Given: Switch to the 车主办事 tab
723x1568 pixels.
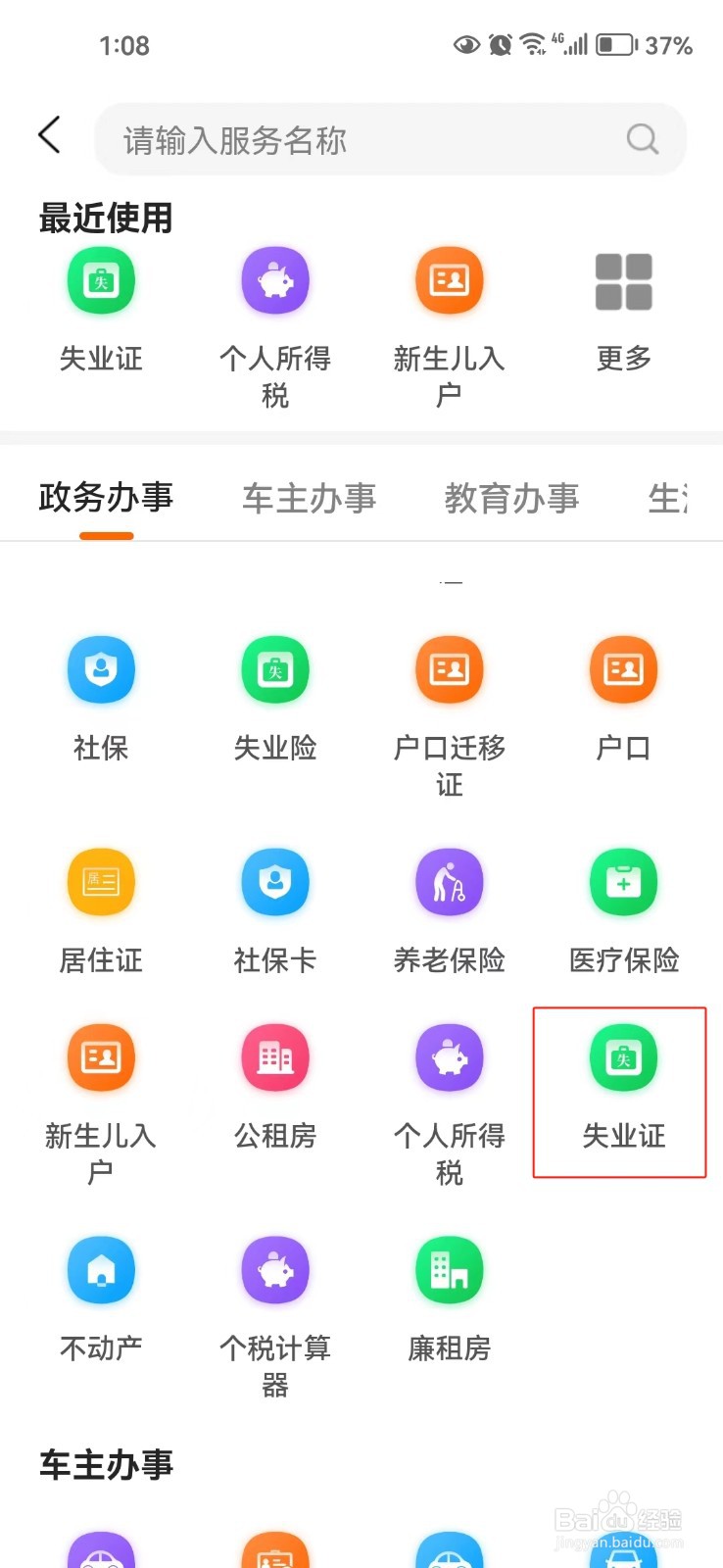Looking at the screenshot, I should 309,498.
